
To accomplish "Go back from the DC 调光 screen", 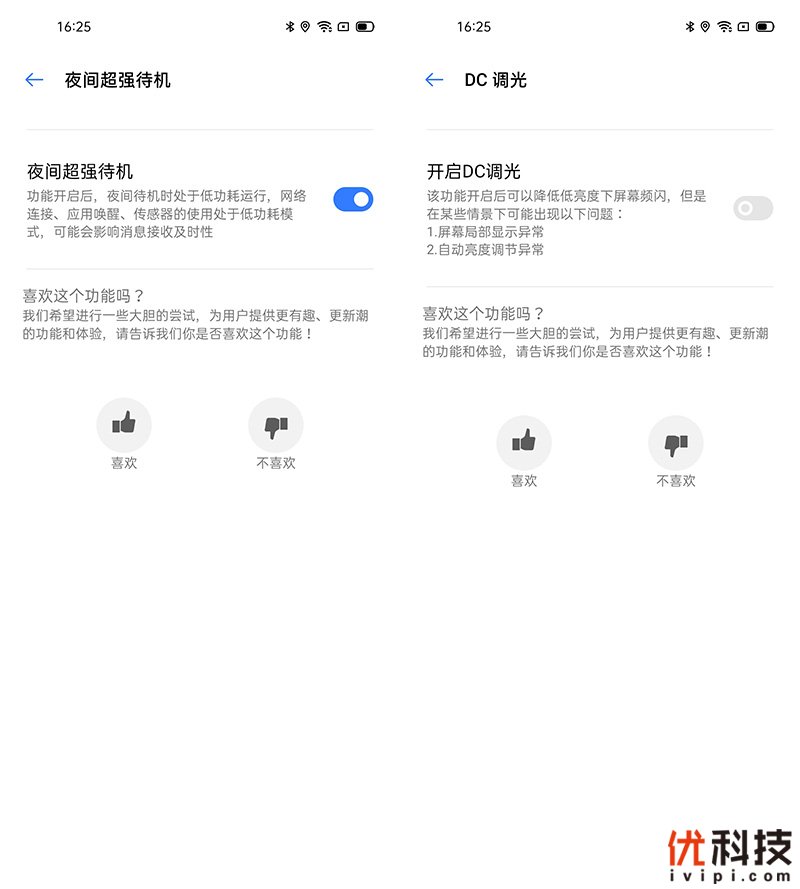I will pos(434,80).
